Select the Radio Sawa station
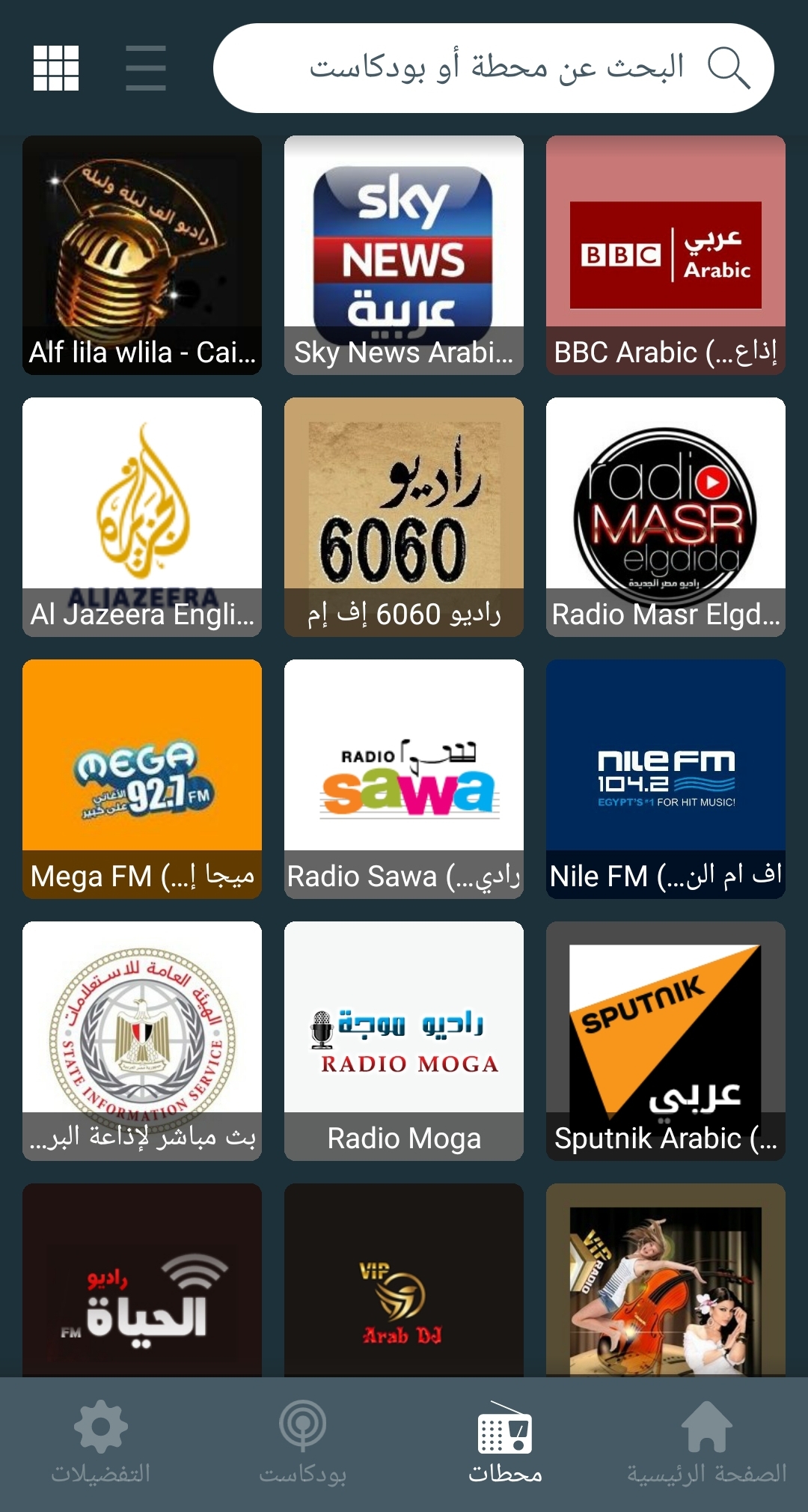 tap(404, 778)
